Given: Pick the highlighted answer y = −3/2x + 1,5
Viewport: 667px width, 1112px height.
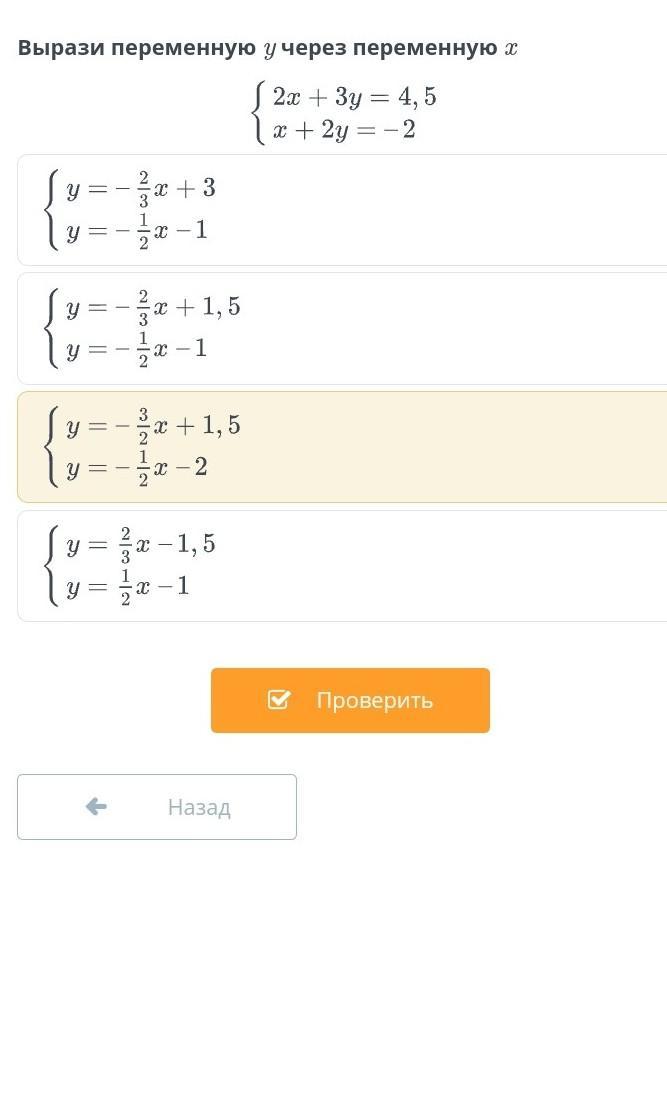Looking at the screenshot, I should pos(340,446).
